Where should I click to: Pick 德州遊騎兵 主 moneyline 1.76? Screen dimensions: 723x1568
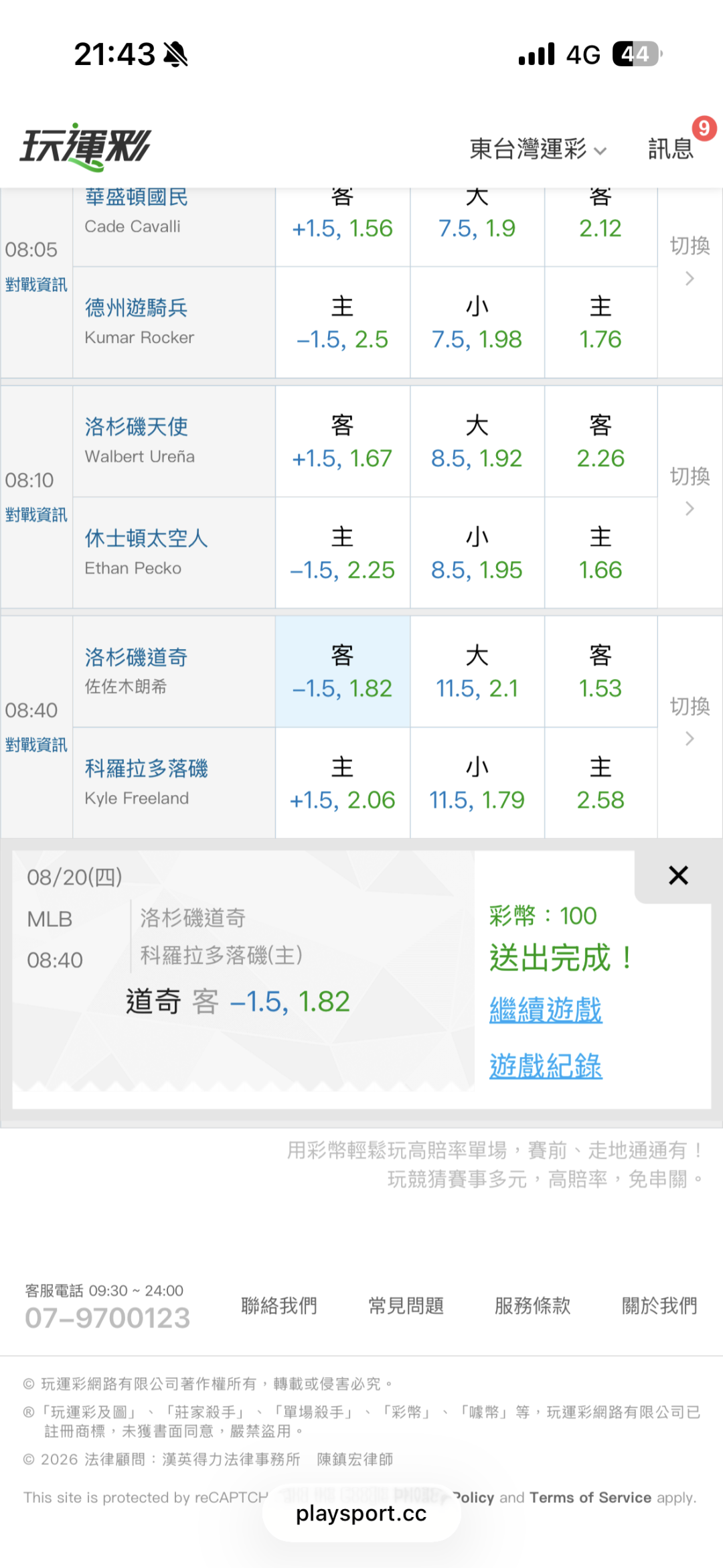(600, 323)
